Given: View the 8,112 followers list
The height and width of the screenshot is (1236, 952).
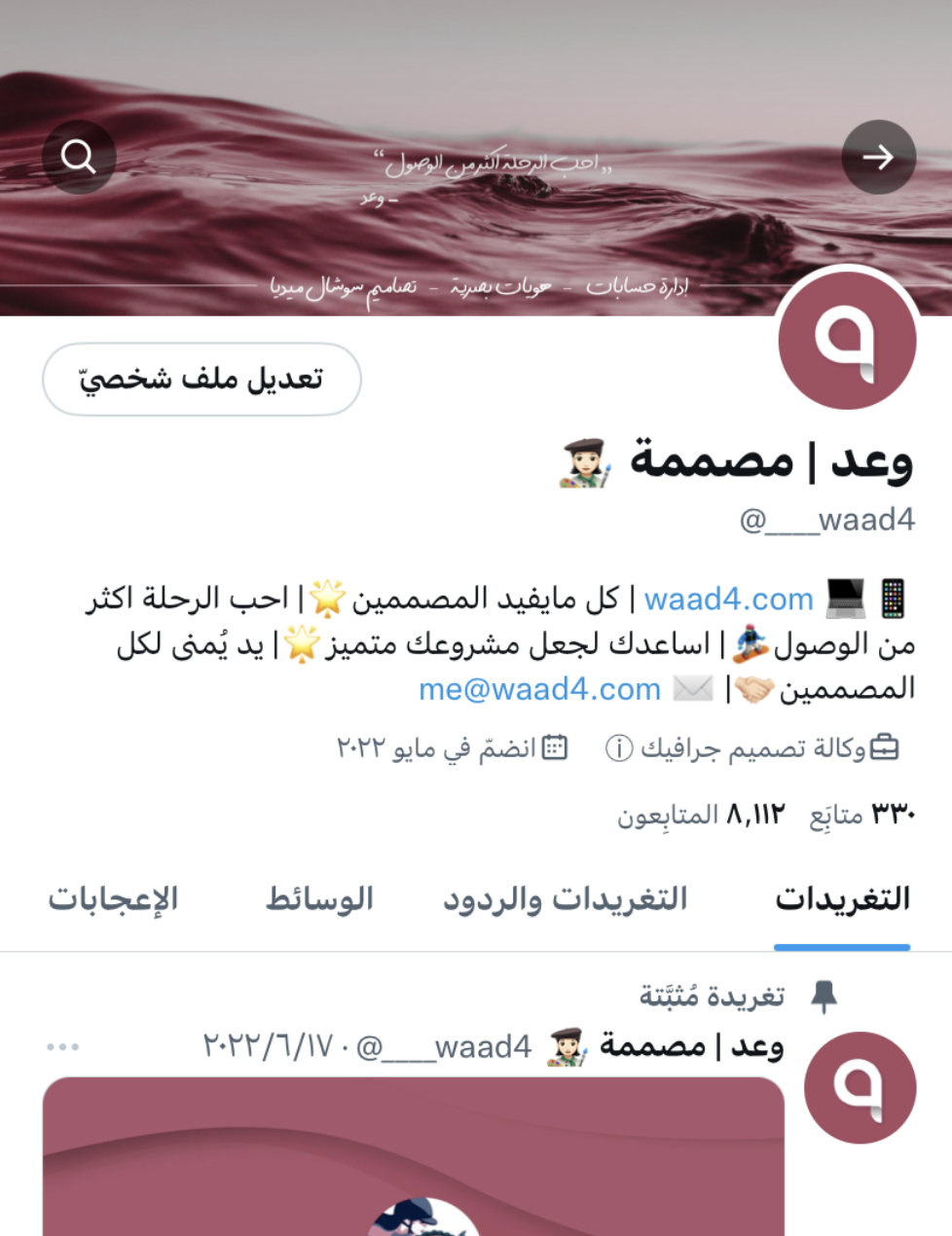Looking at the screenshot, I should (701, 815).
